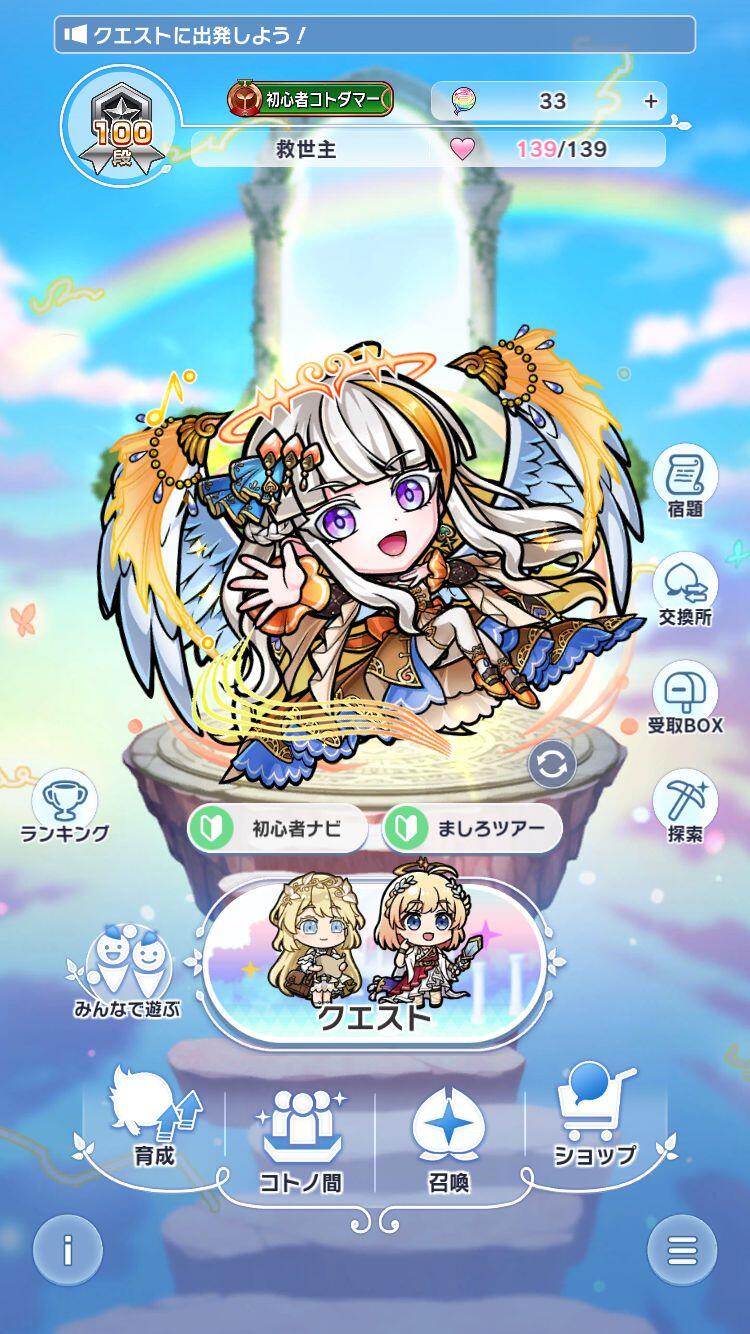Viewport: 750px width, 1334px height.
Task: Open ましろツアー tour
Action: [x=472, y=828]
